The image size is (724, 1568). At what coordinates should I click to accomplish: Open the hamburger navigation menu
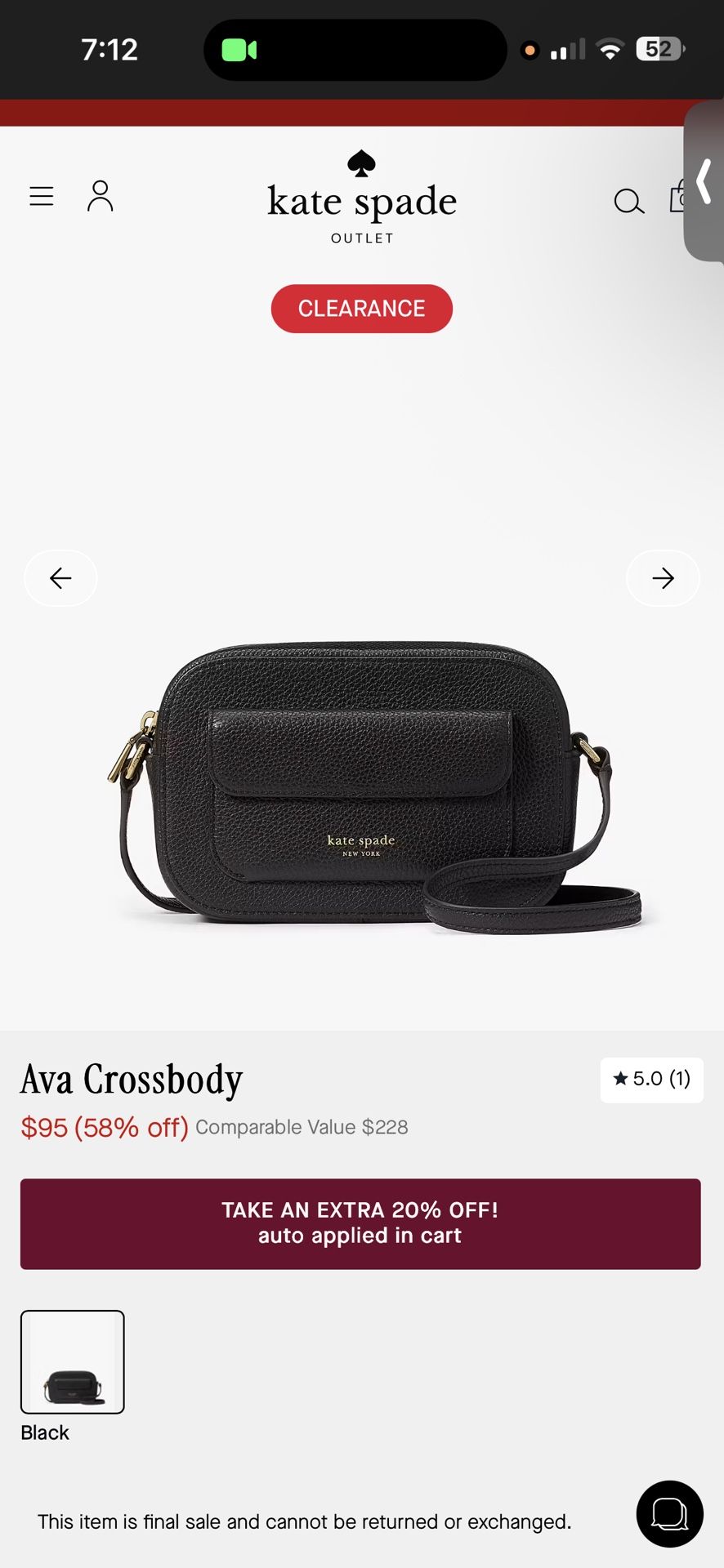[x=41, y=196]
